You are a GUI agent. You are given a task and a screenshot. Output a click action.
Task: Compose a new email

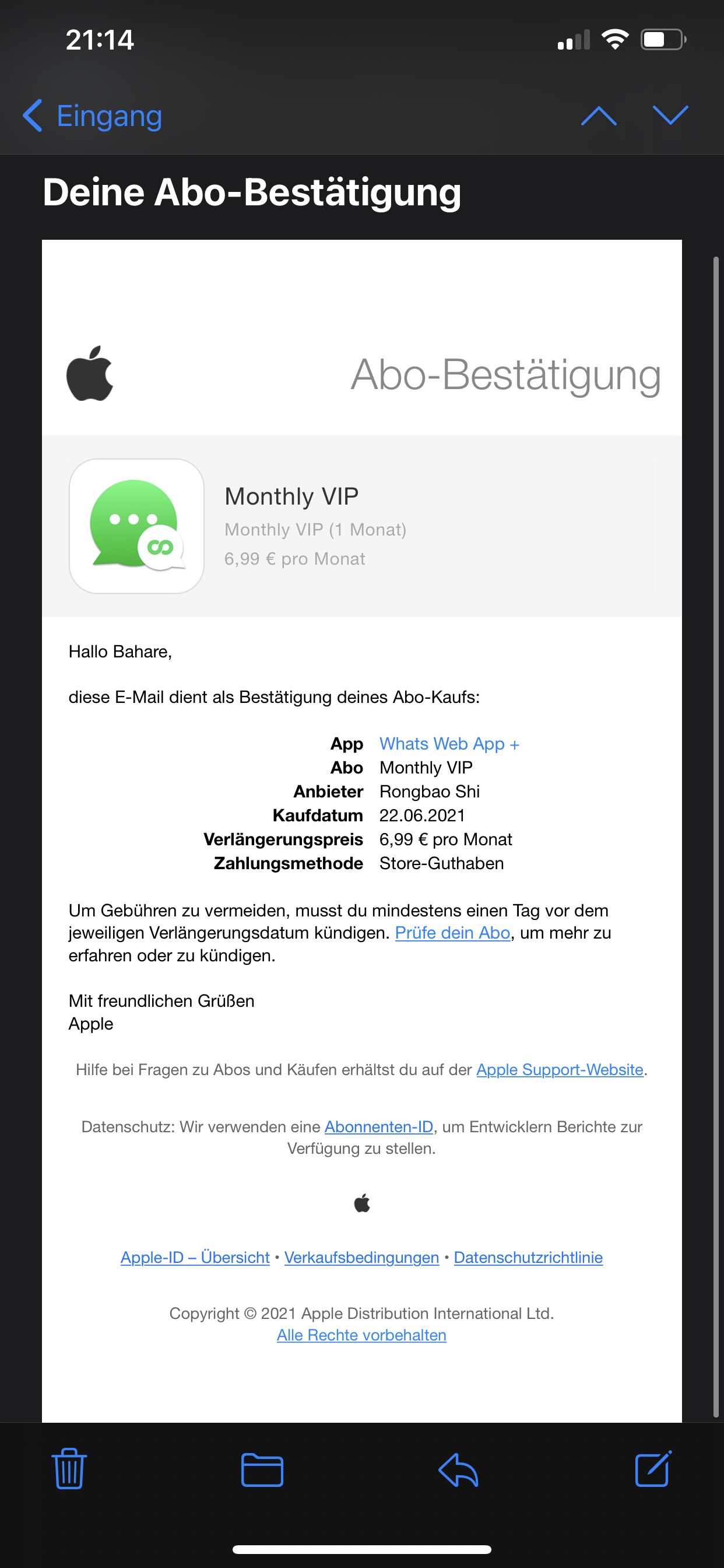pyautogui.click(x=653, y=1468)
